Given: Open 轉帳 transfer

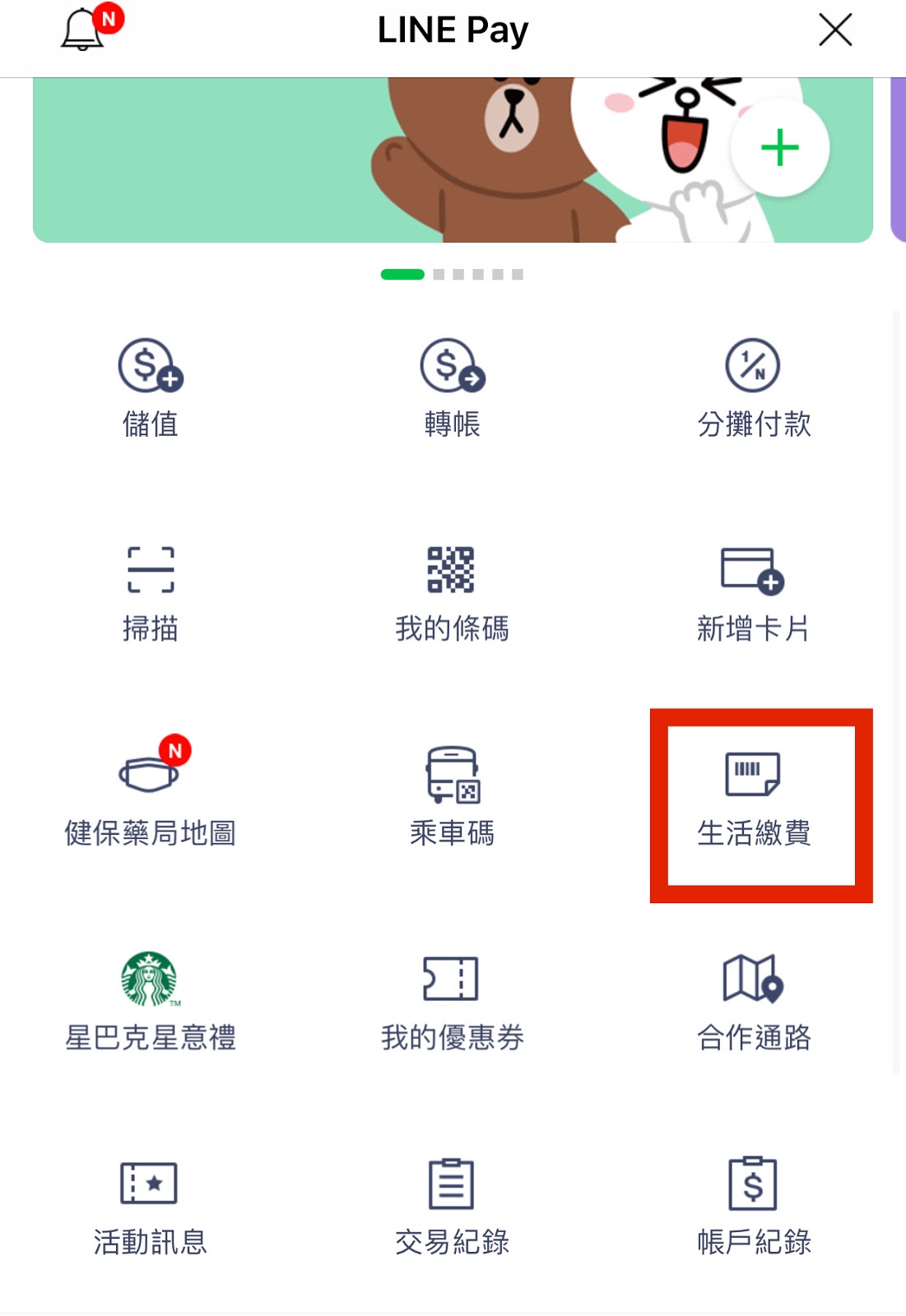Looking at the screenshot, I should point(453,388).
